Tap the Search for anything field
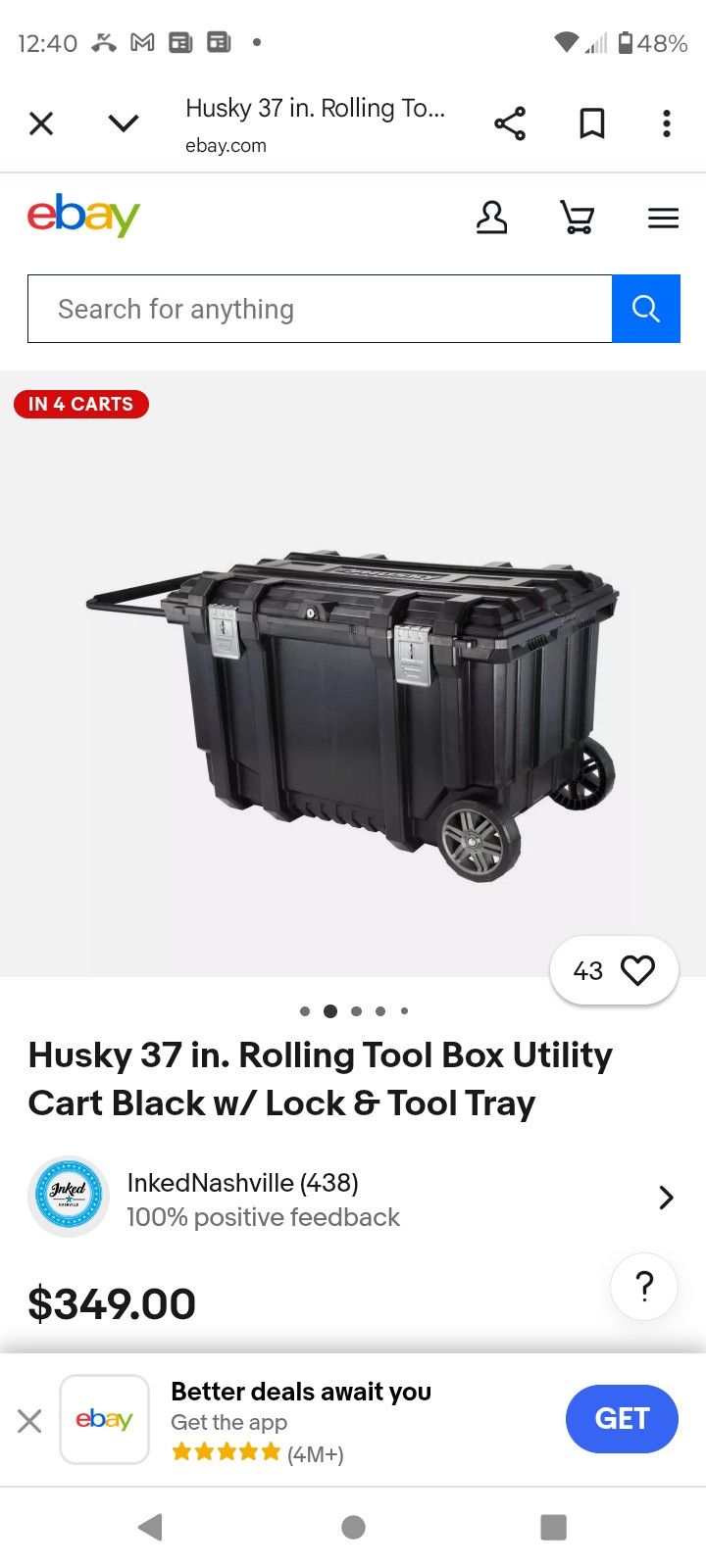 point(320,310)
